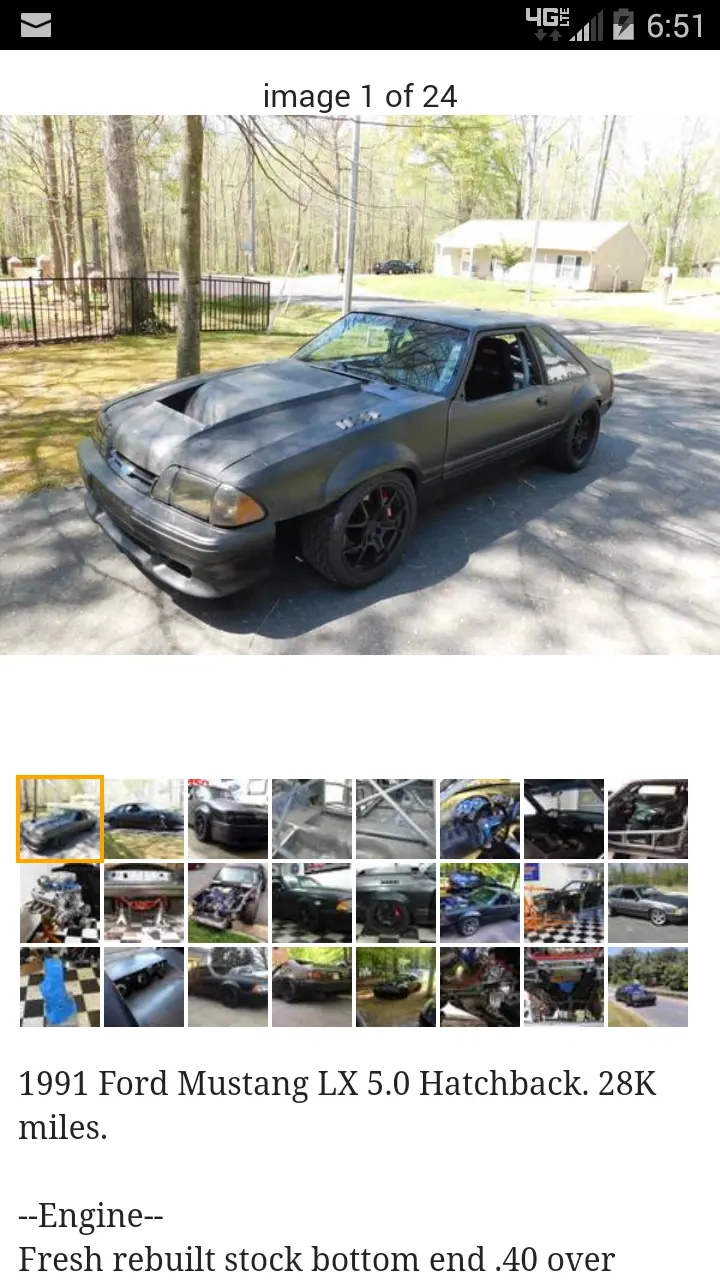Open the blue part on checkered floor thumbnail
The height and width of the screenshot is (1280, 720).
point(60,987)
